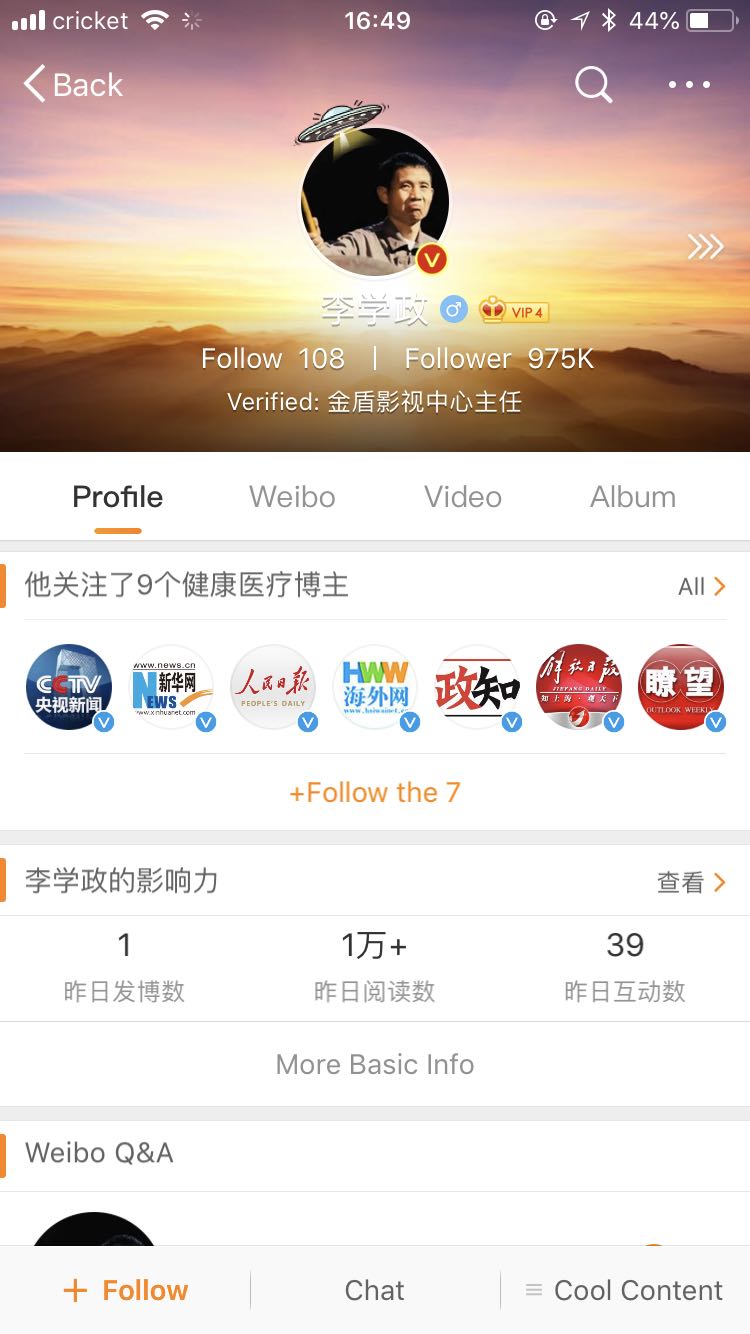Go back using the Back arrow
The image size is (750, 1334).
(x=73, y=85)
